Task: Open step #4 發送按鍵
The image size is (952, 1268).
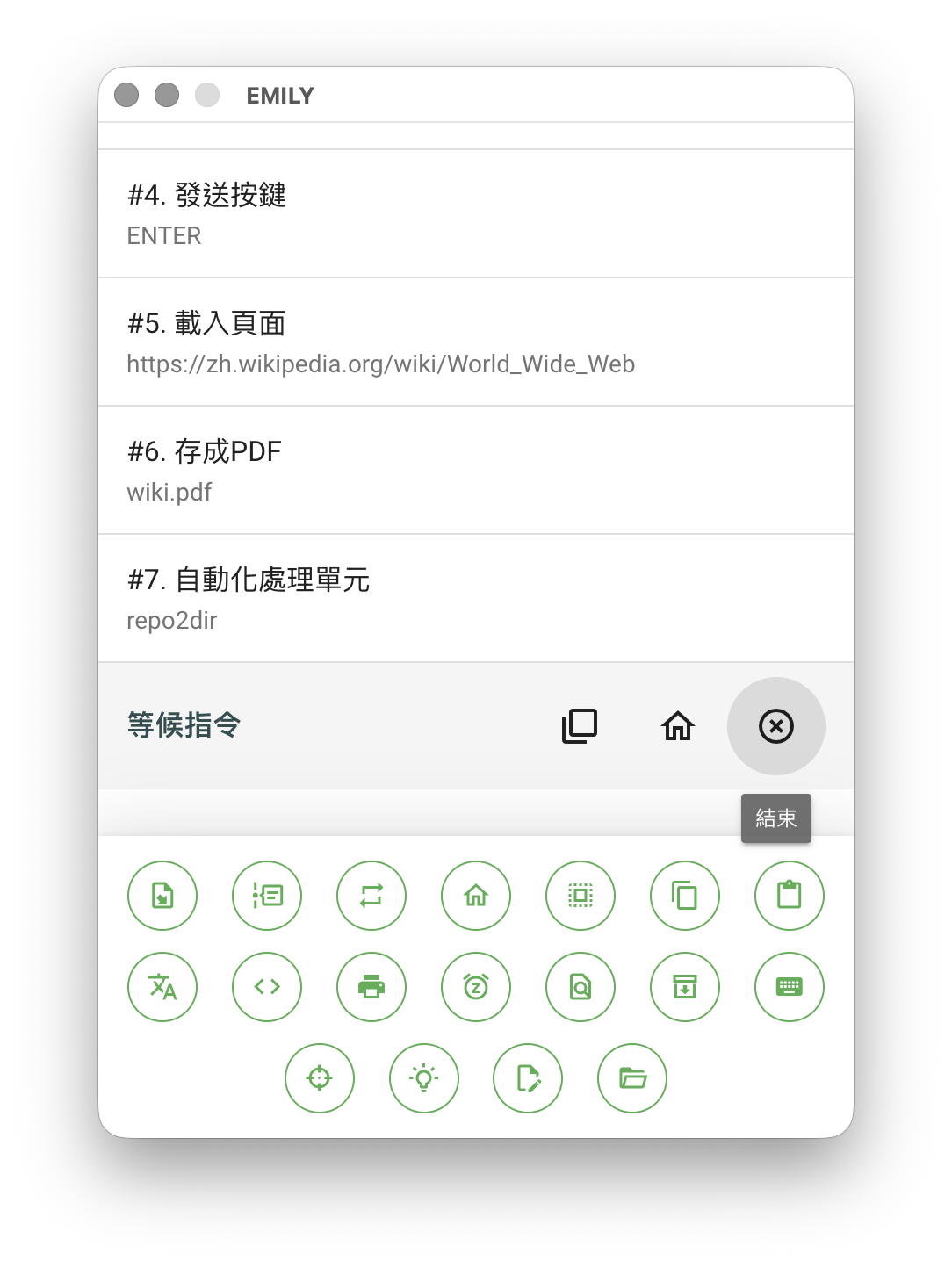Action: [x=475, y=213]
